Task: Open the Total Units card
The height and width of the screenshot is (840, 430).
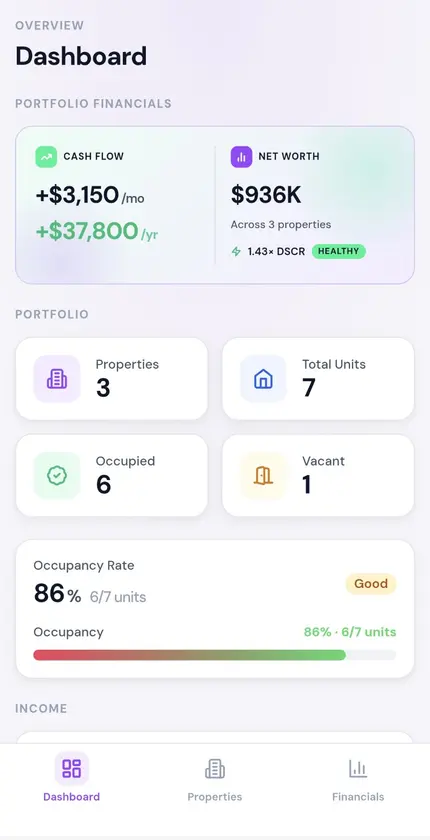Action: (x=318, y=379)
